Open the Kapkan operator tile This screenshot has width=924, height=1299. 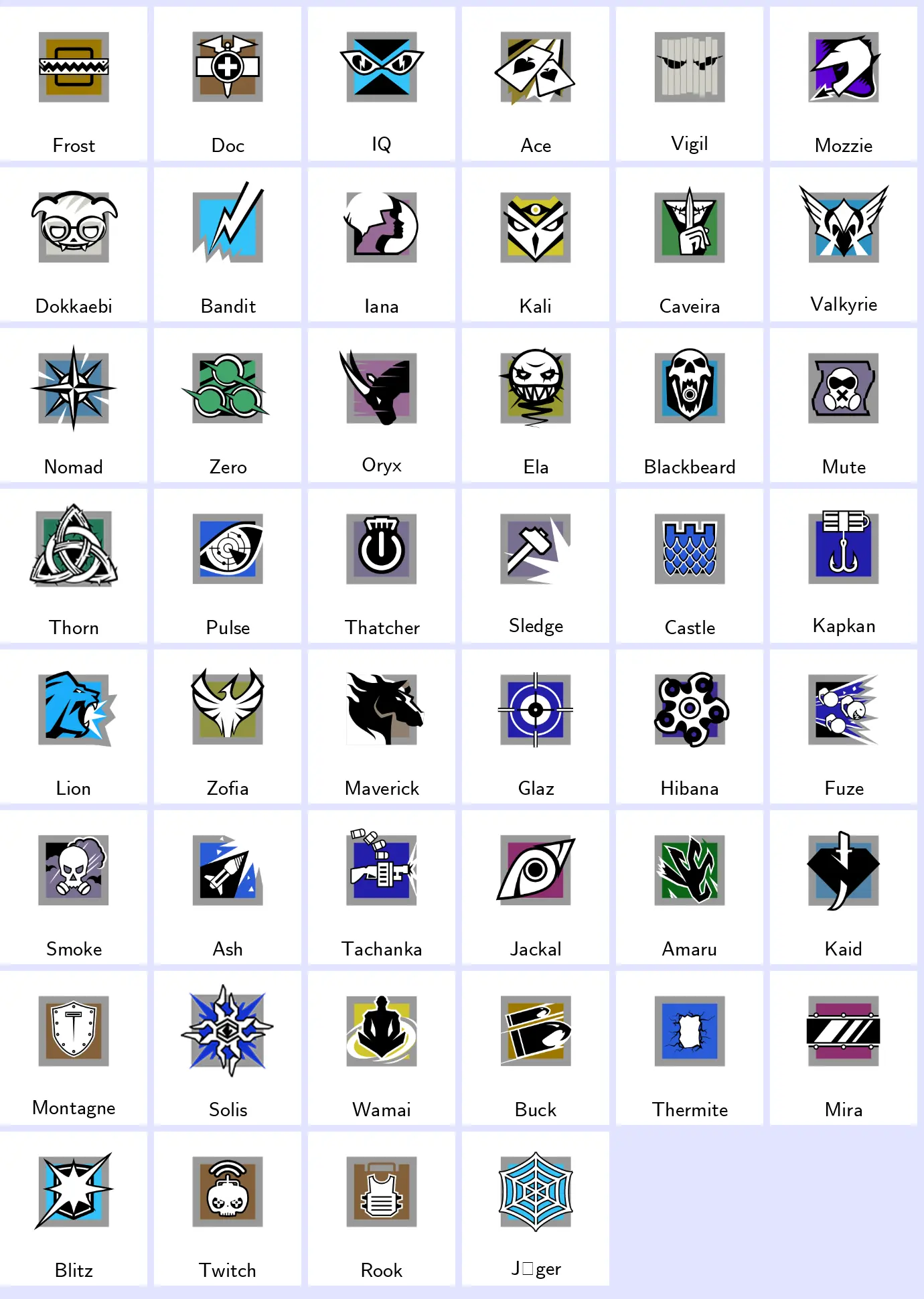[844, 566]
